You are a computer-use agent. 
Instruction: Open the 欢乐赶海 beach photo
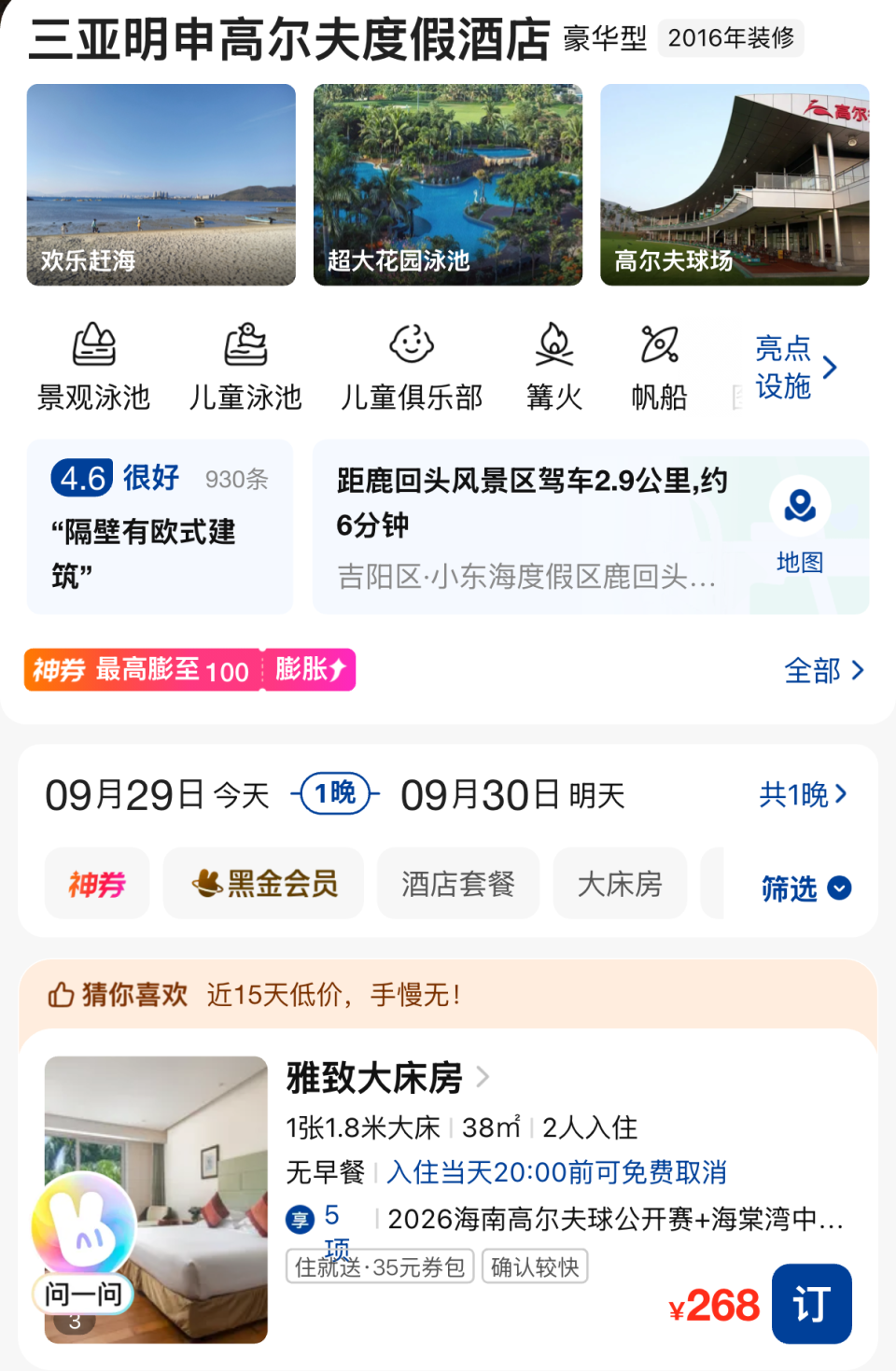point(161,185)
